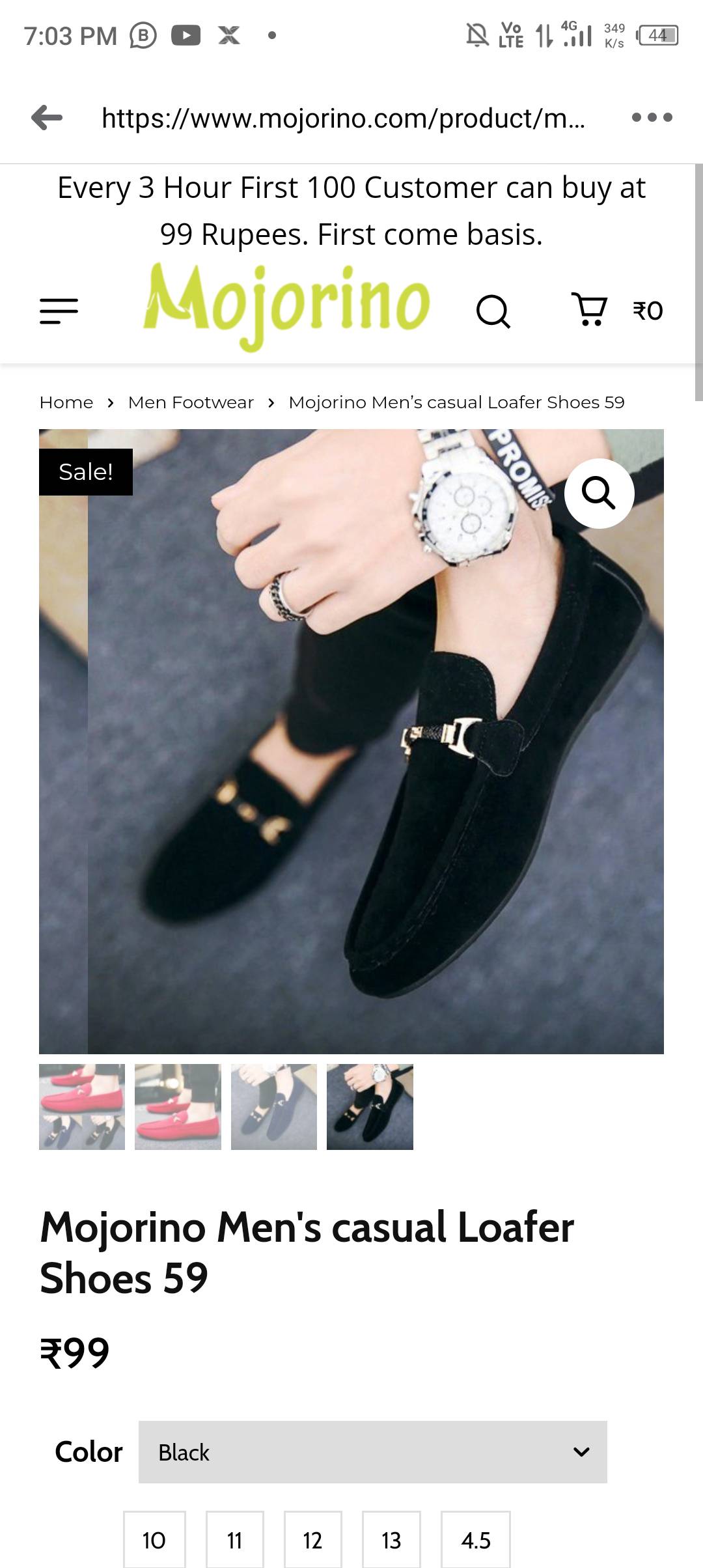Go to Home breadcrumb link
Screen dimensions: 703x1568
pyautogui.click(x=66, y=402)
